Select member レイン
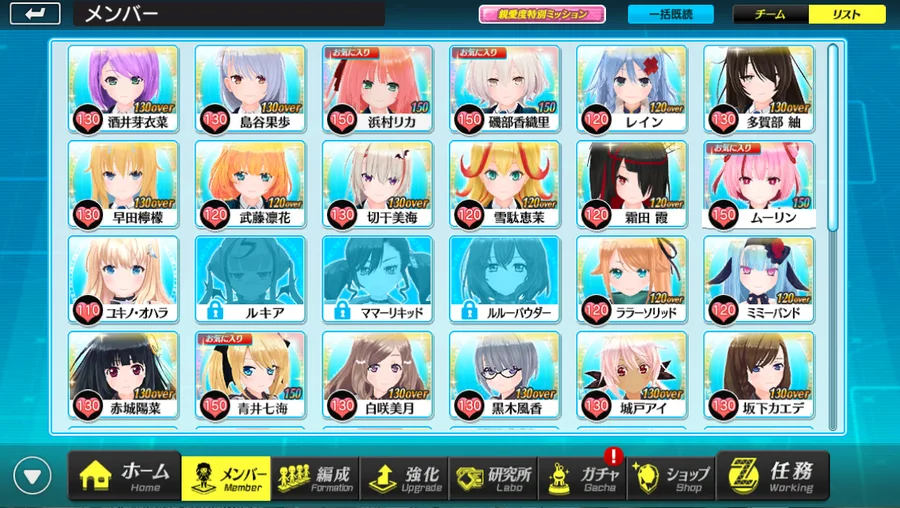The height and width of the screenshot is (508, 900). pyautogui.click(x=631, y=89)
